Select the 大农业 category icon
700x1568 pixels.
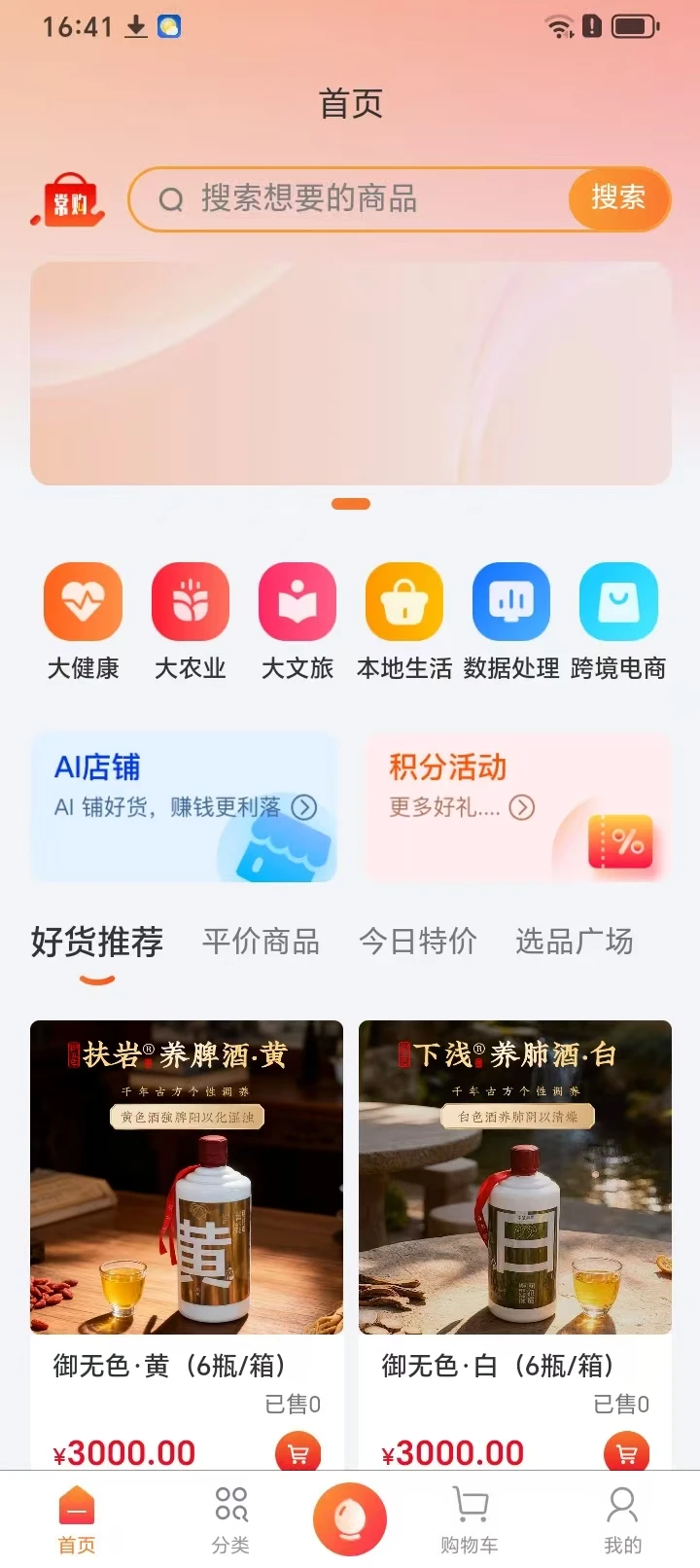coord(190,601)
